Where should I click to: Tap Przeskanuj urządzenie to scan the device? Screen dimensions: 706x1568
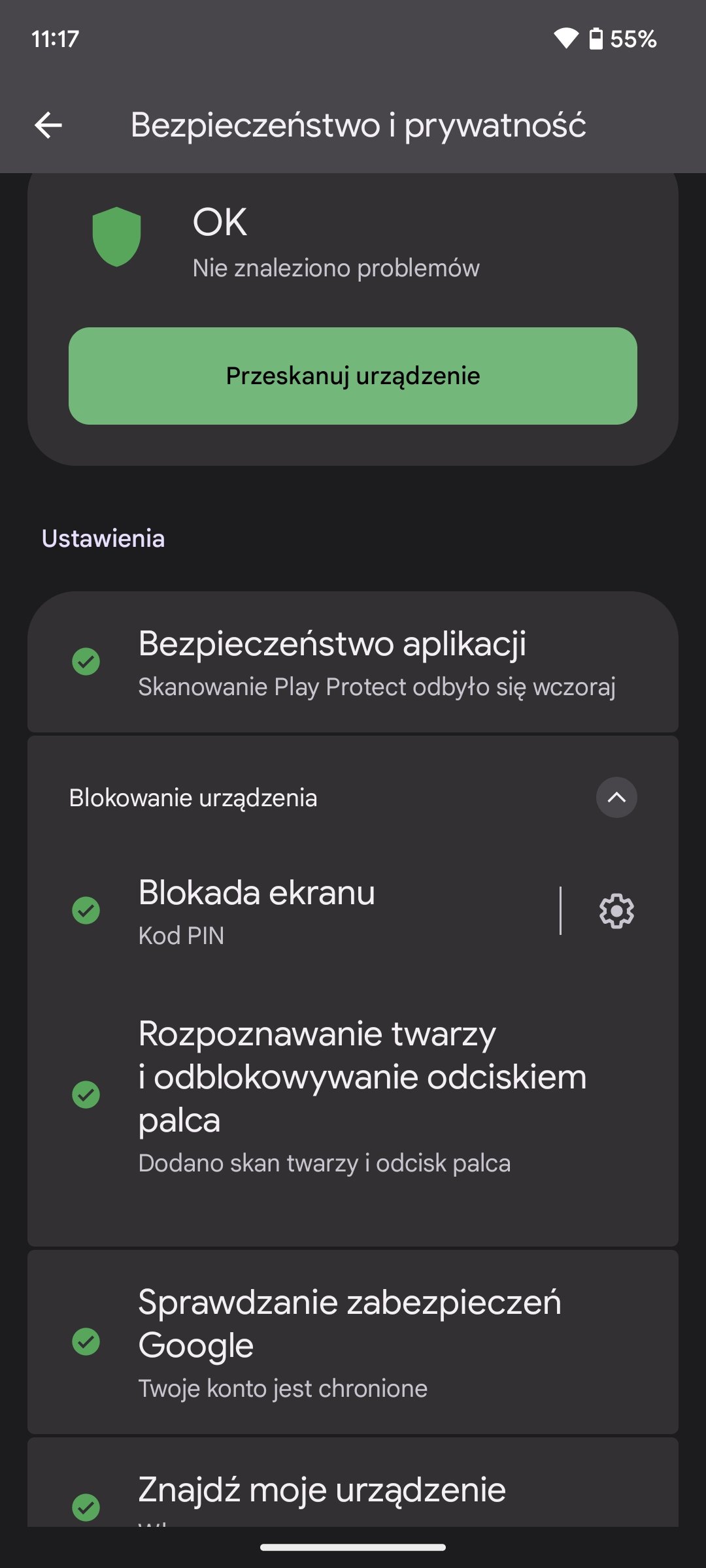point(353,376)
